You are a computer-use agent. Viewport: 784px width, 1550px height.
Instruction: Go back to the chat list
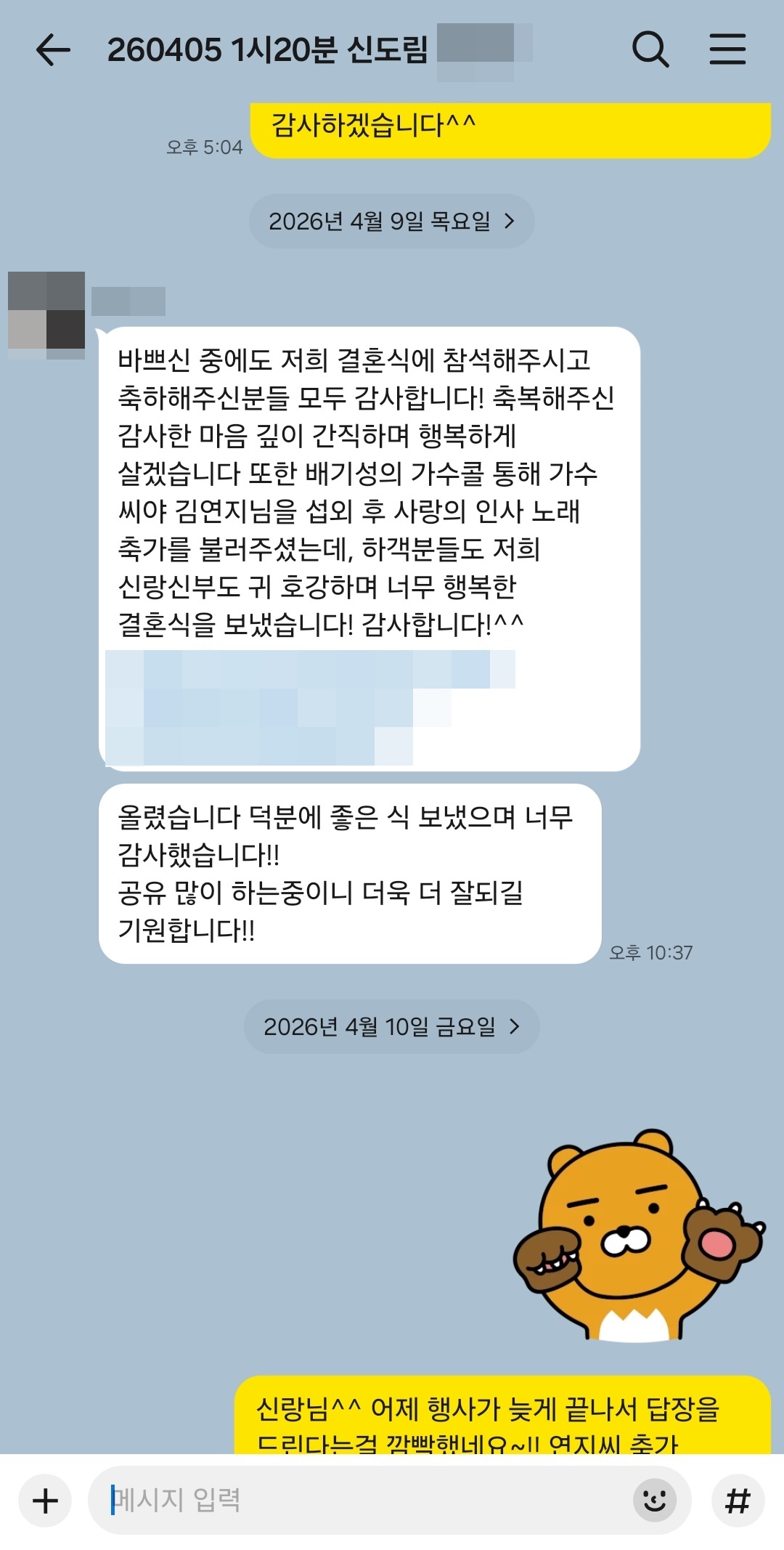[53, 50]
